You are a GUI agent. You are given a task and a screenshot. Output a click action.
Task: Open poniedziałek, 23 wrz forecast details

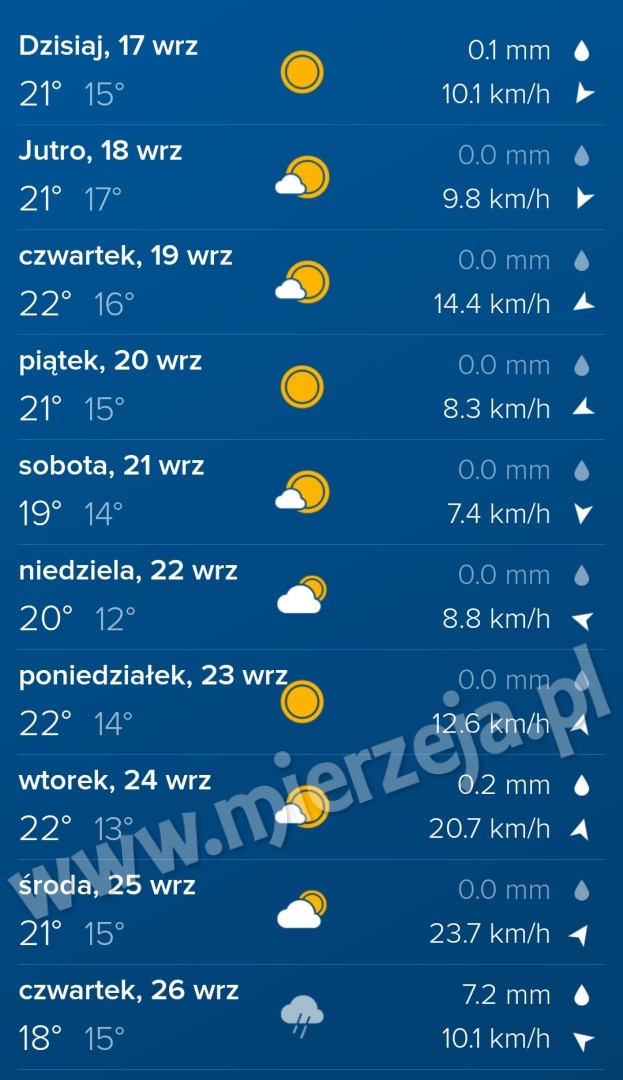pyautogui.click(x=311, y=702)
